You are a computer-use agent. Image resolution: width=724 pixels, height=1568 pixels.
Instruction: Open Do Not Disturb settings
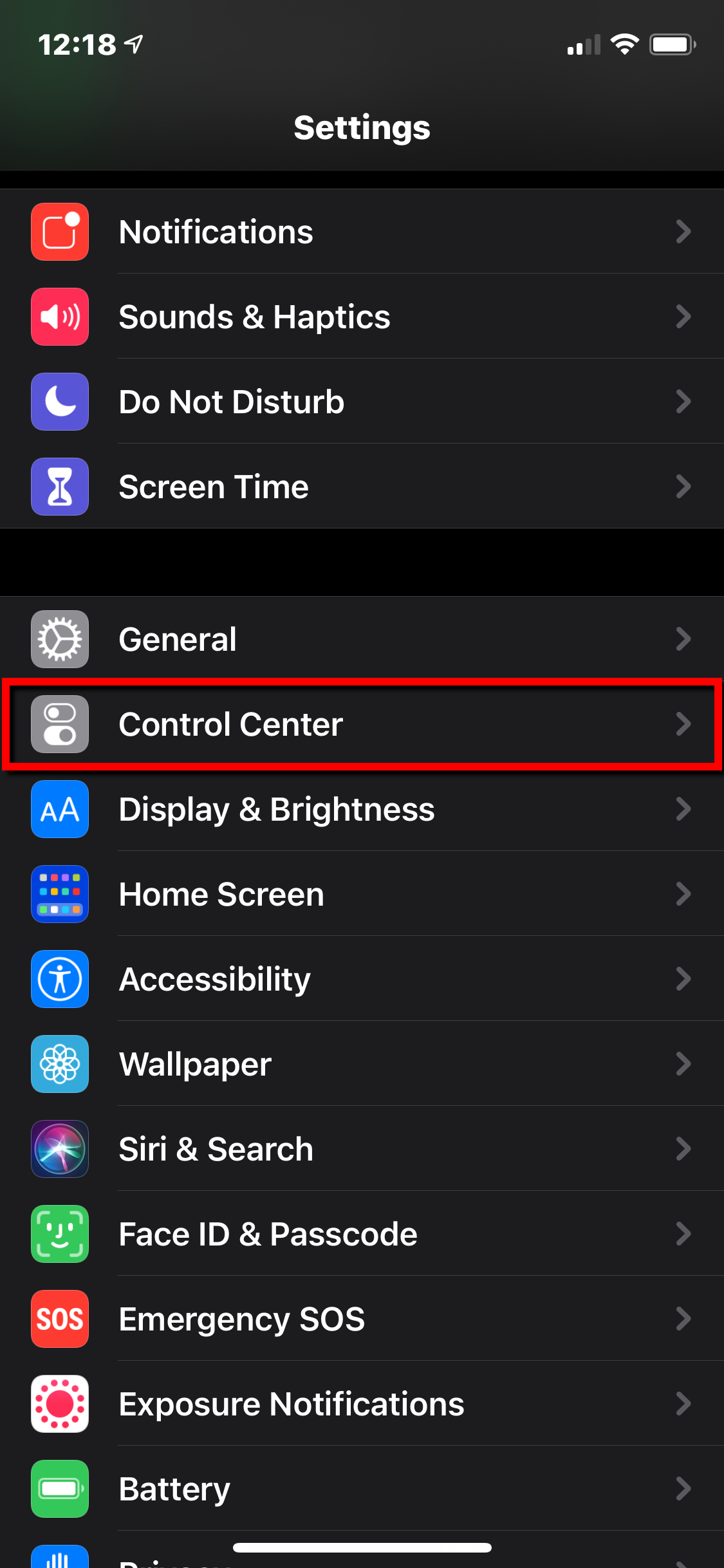362,402
